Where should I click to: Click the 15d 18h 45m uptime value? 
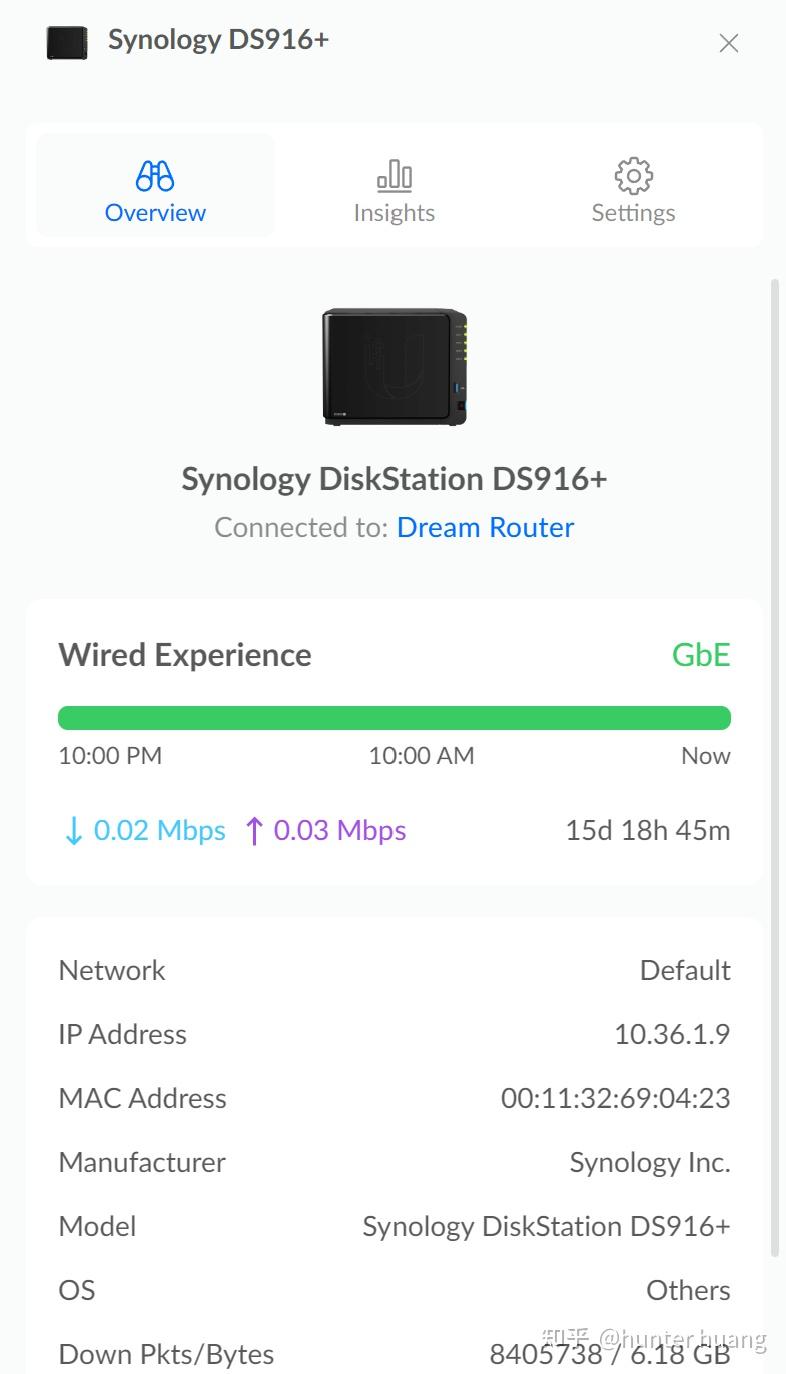[647, 830]
